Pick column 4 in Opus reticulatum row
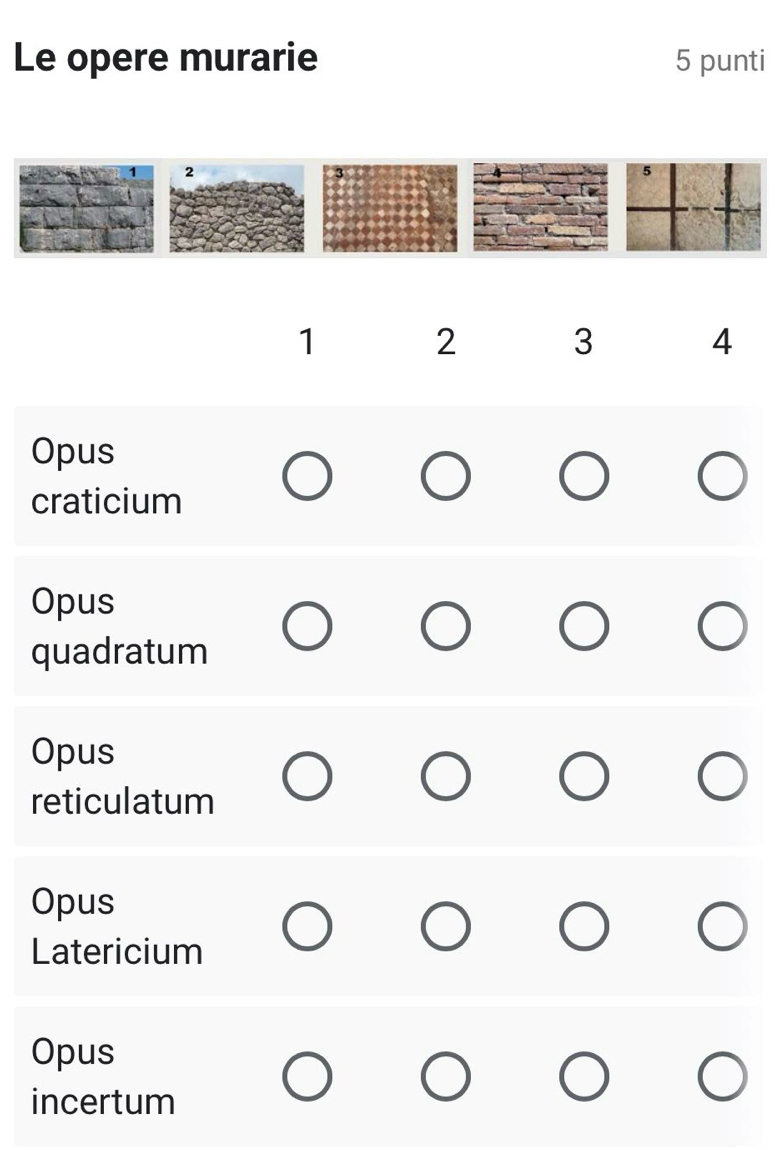The height and width of the screenshot is (1150, 784). [722, 777]
